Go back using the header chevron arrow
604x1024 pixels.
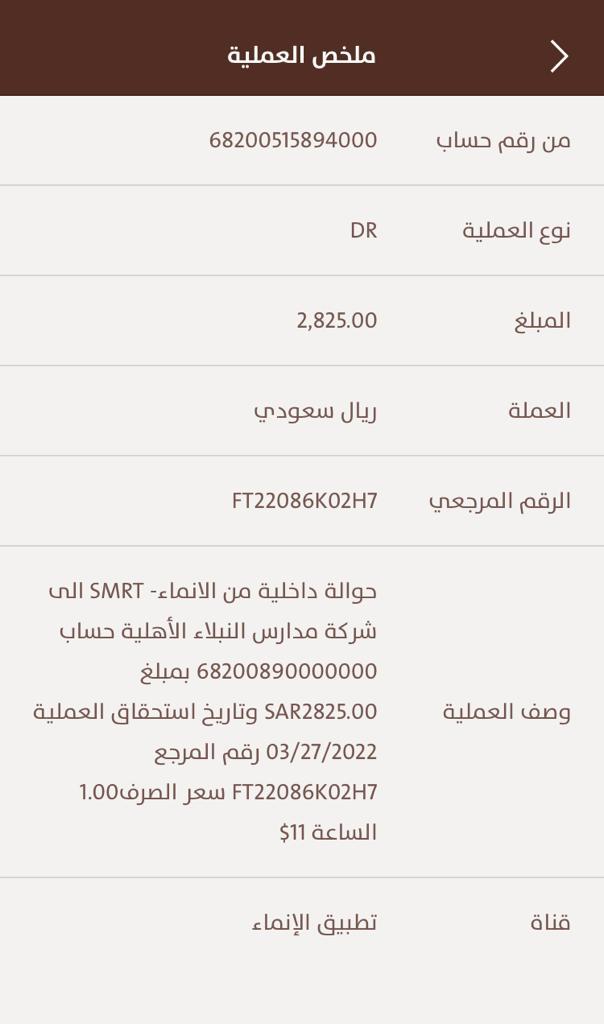click(x=559, y=56)
